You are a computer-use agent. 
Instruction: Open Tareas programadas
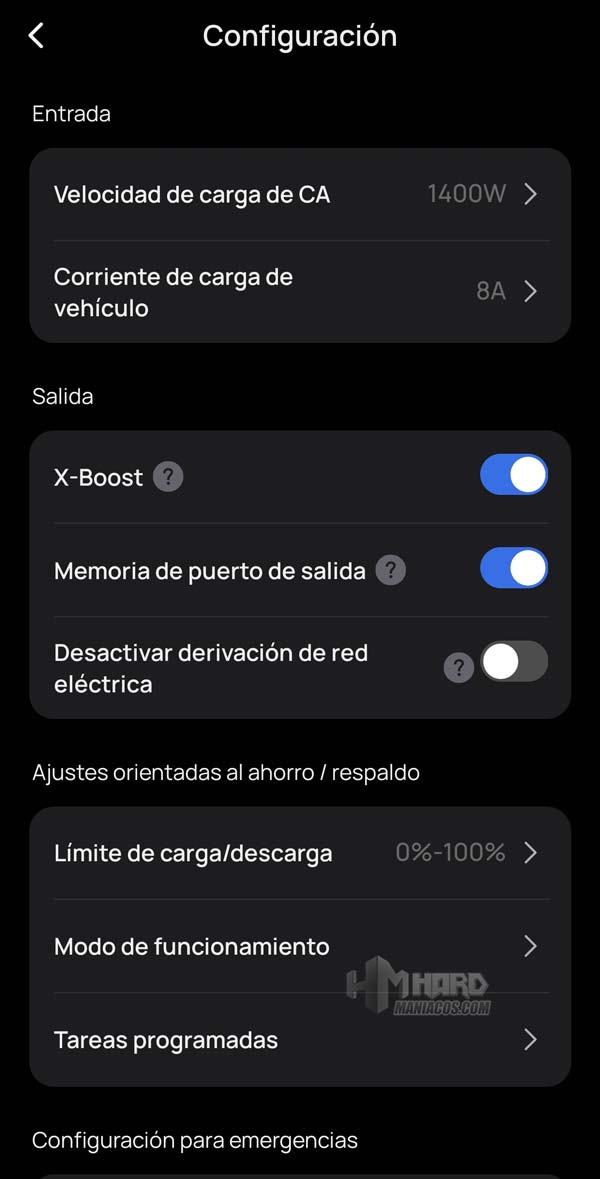(299, 1040)
